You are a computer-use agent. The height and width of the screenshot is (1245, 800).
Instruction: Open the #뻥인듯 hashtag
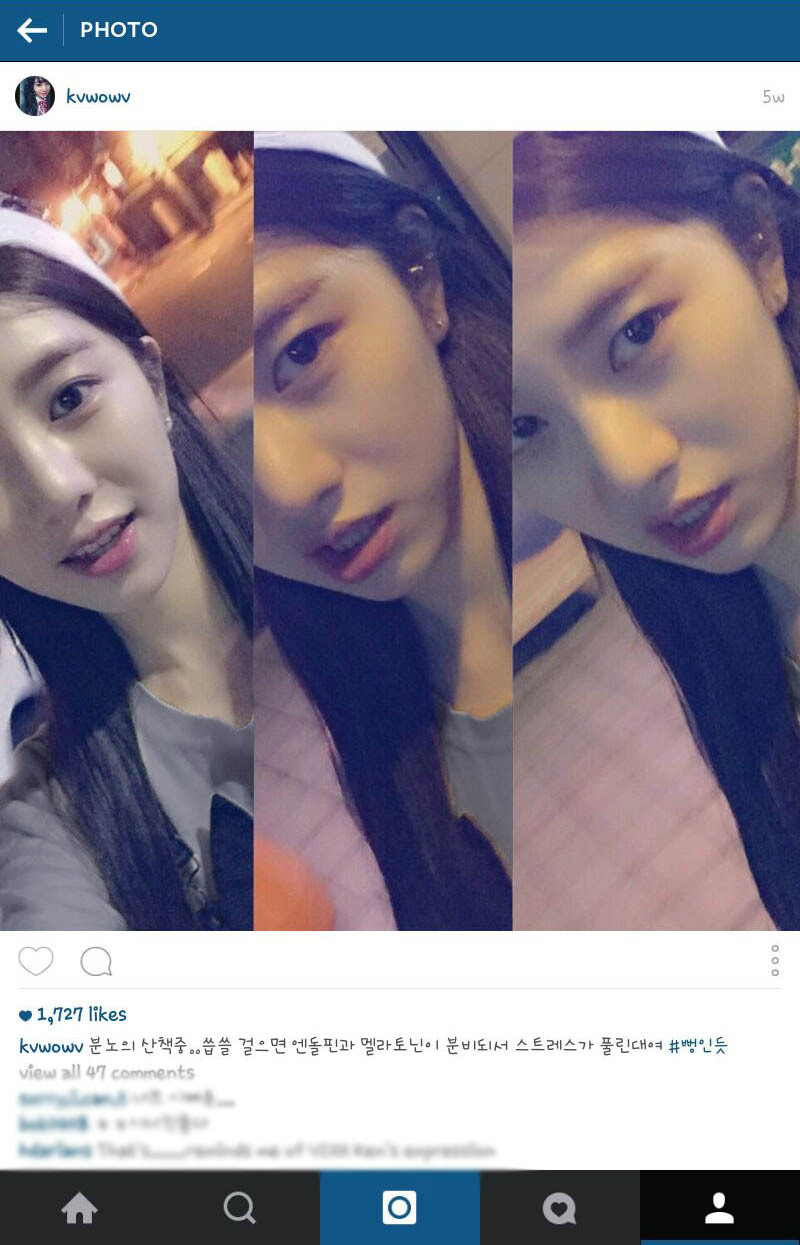pyautogui.click(x=698, y=1045)
